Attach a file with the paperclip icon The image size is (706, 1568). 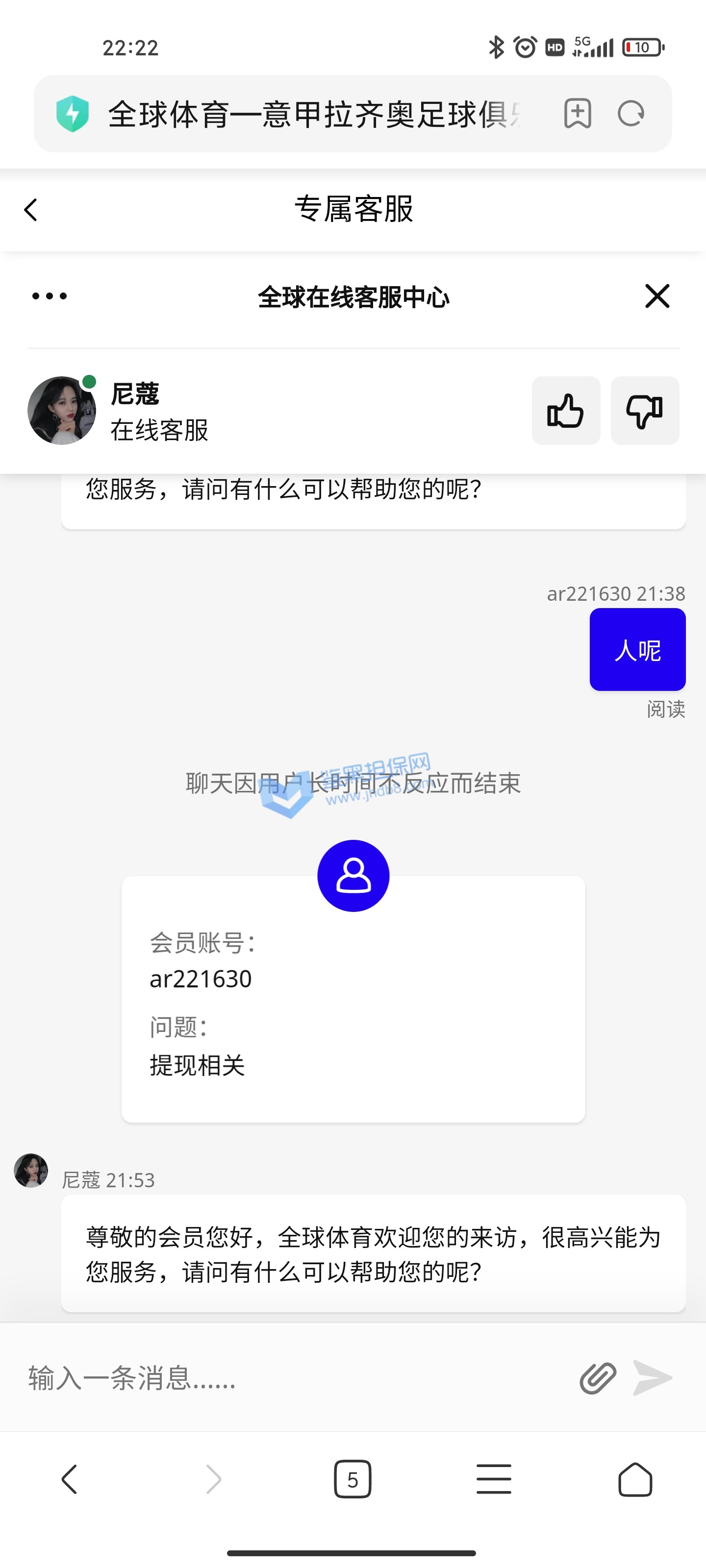coord(598,1378)
